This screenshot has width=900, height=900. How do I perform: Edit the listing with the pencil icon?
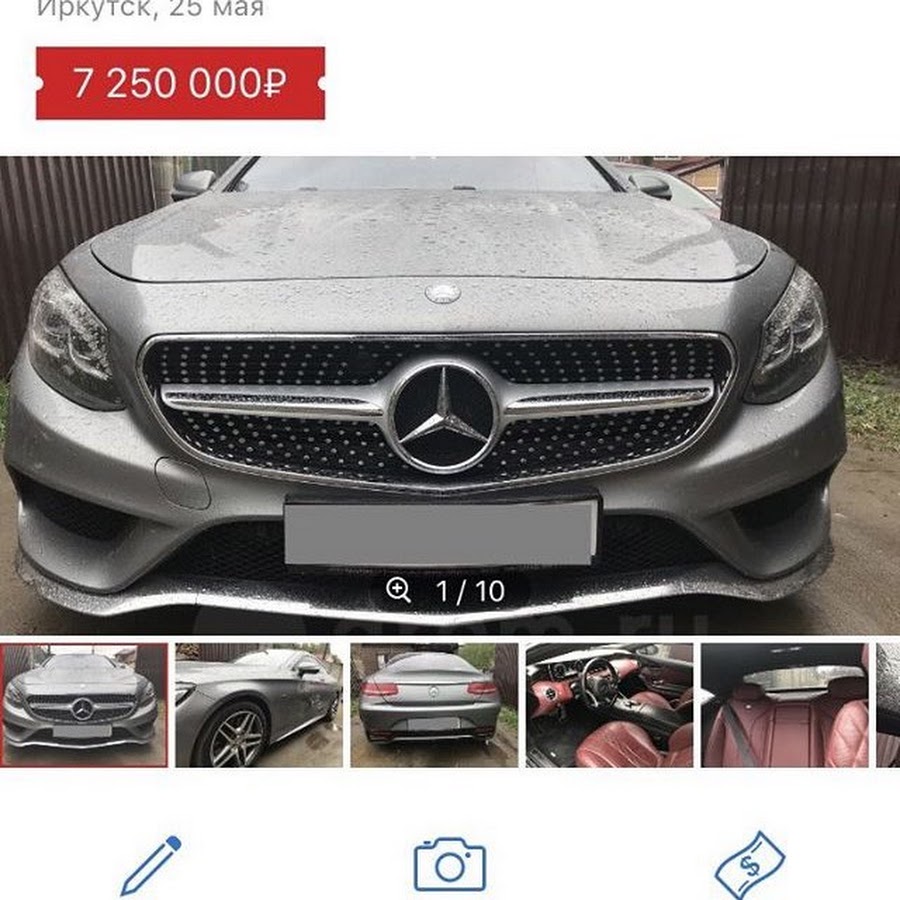tap(150, 865)
